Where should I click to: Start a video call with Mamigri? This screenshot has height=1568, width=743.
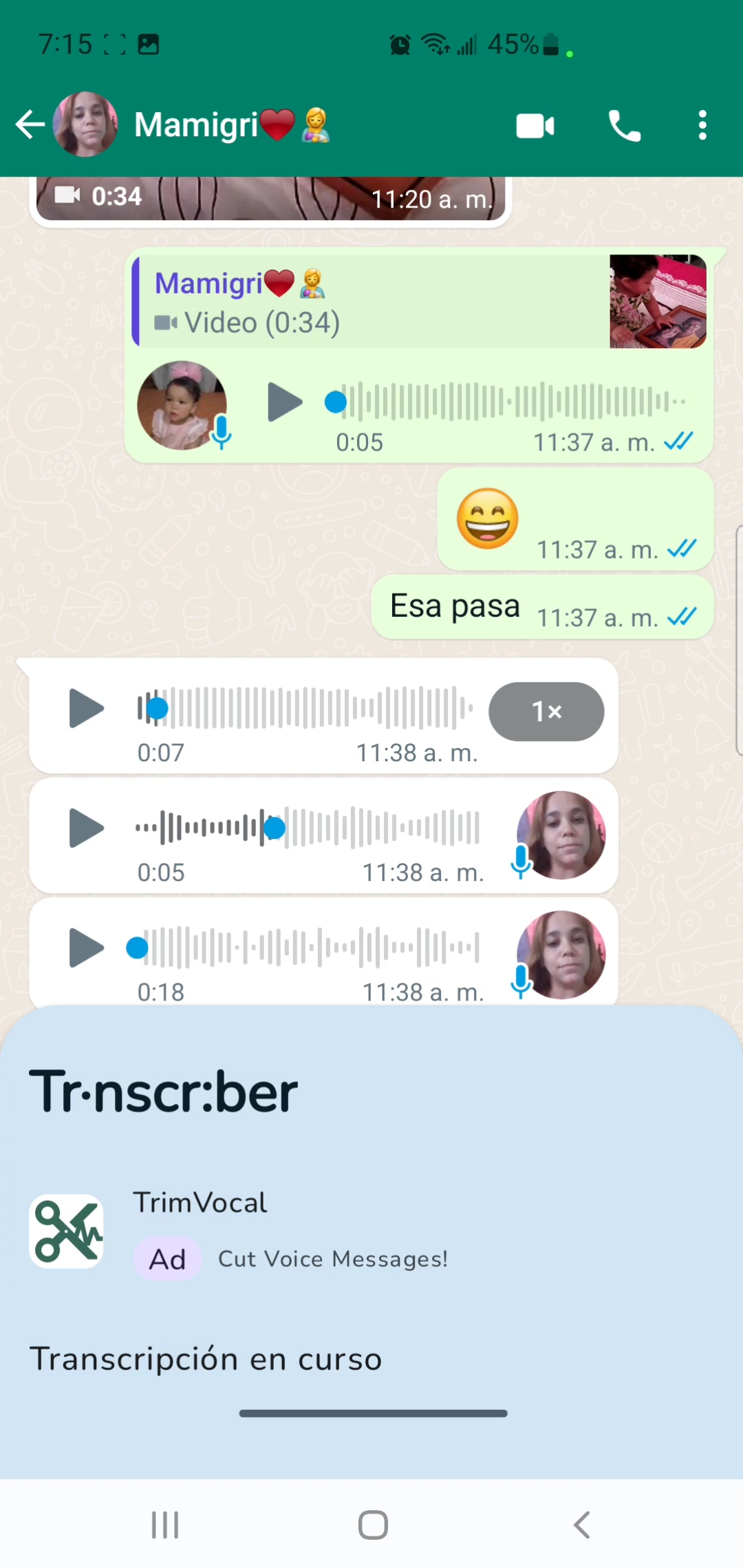pyautogui.click(x=535, y=126)
